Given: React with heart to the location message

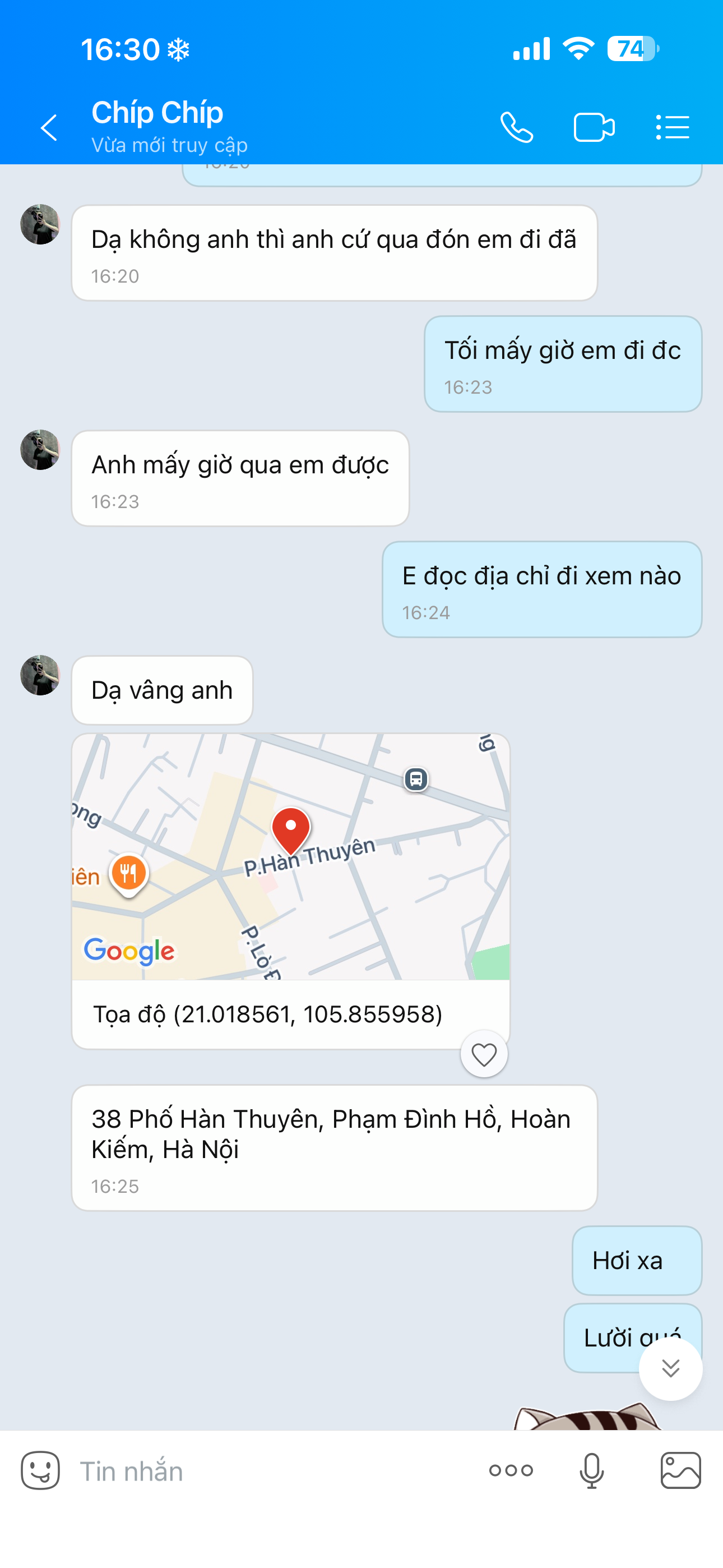Looking at the screenshot, I should point(484,1054).
